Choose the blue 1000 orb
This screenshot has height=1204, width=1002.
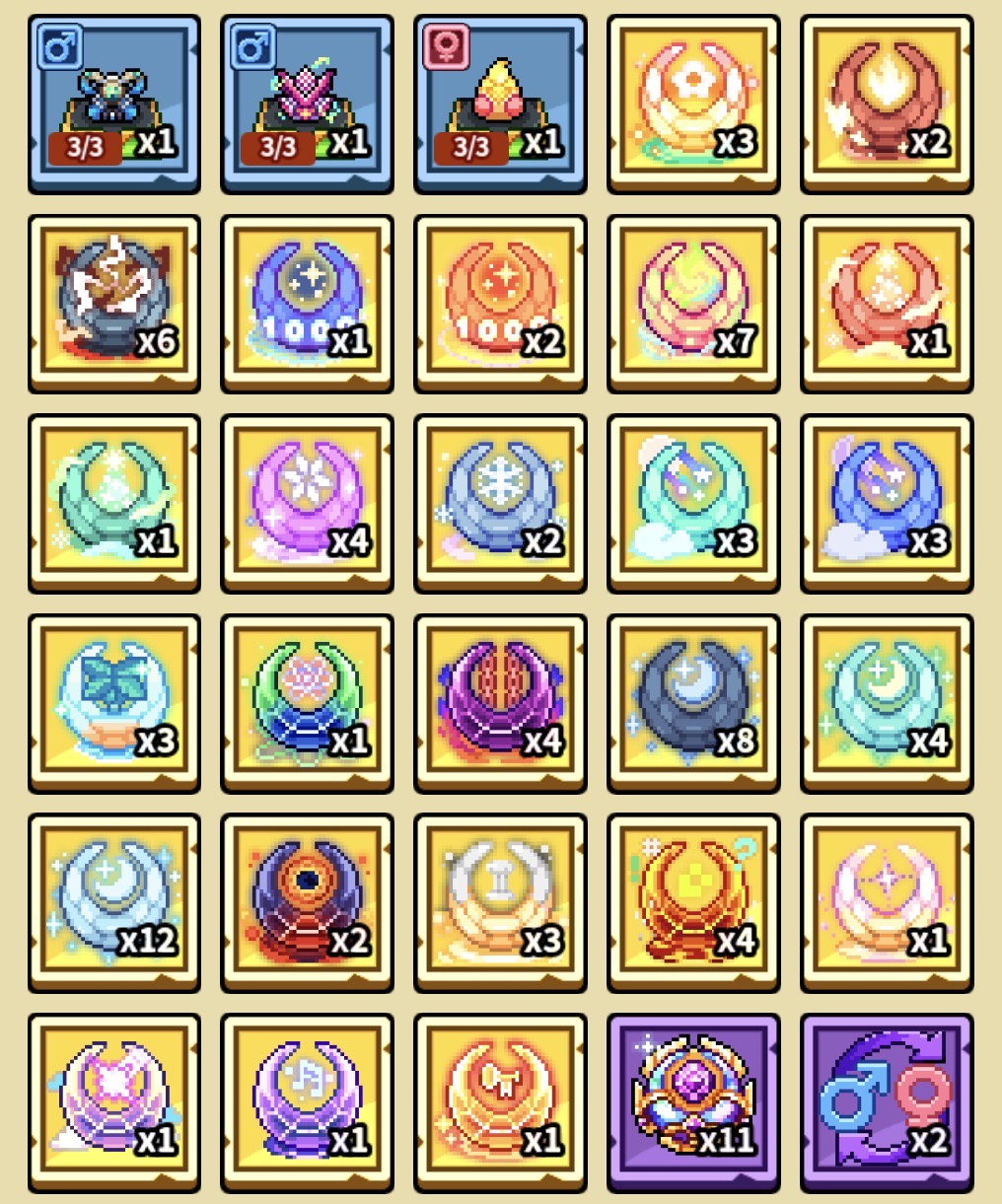tap(307, 303)
